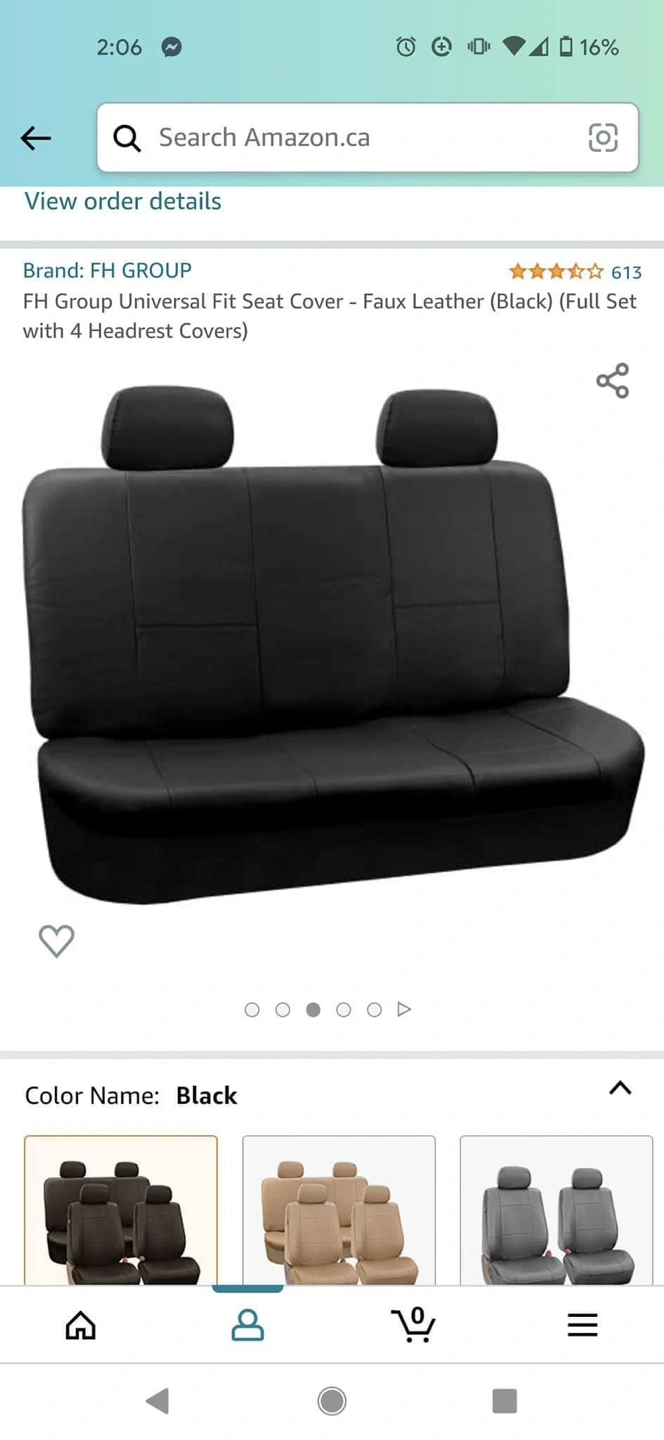This screenshot has width=664, height=1440.
Task: Tap the system back button
Action: coord(157,1401)
